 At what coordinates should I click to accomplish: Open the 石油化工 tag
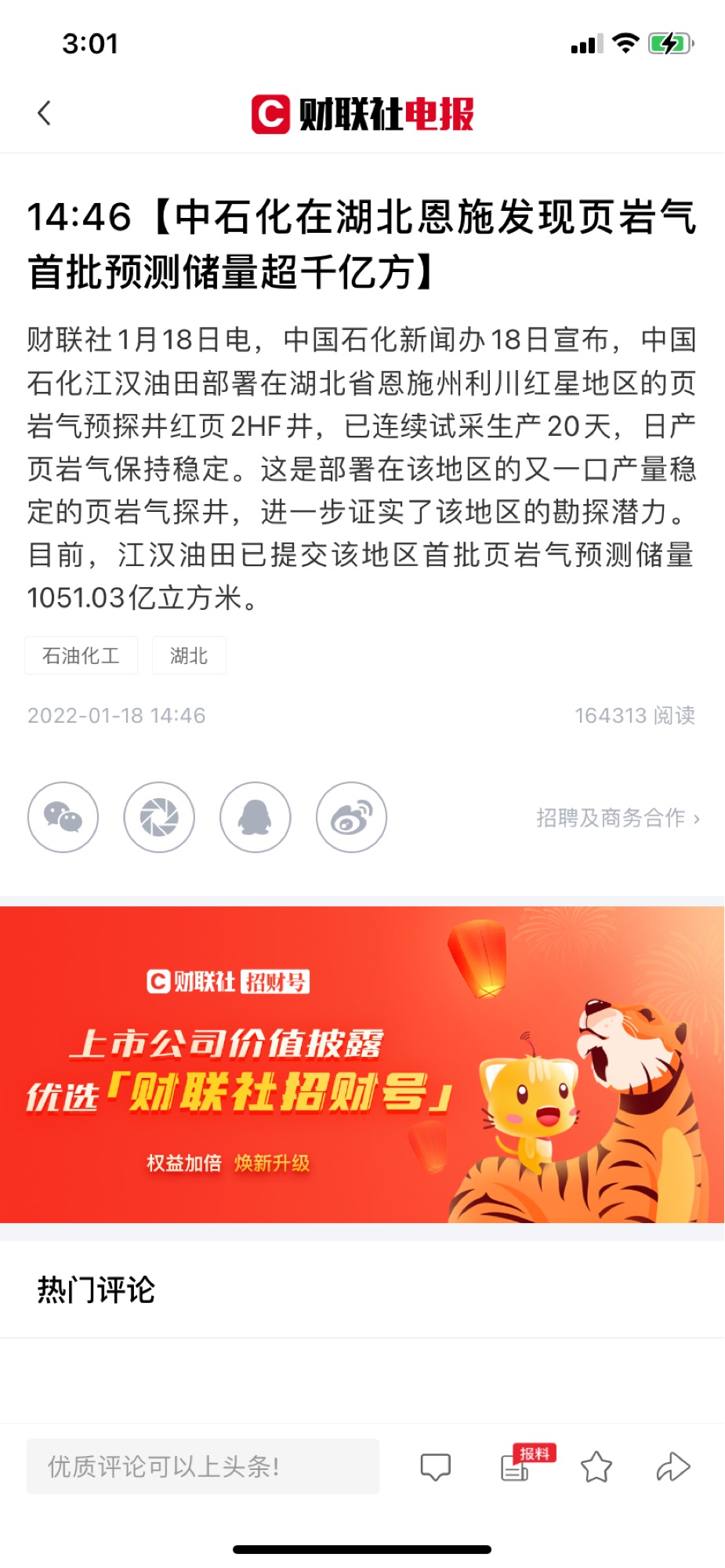(81, 655)
